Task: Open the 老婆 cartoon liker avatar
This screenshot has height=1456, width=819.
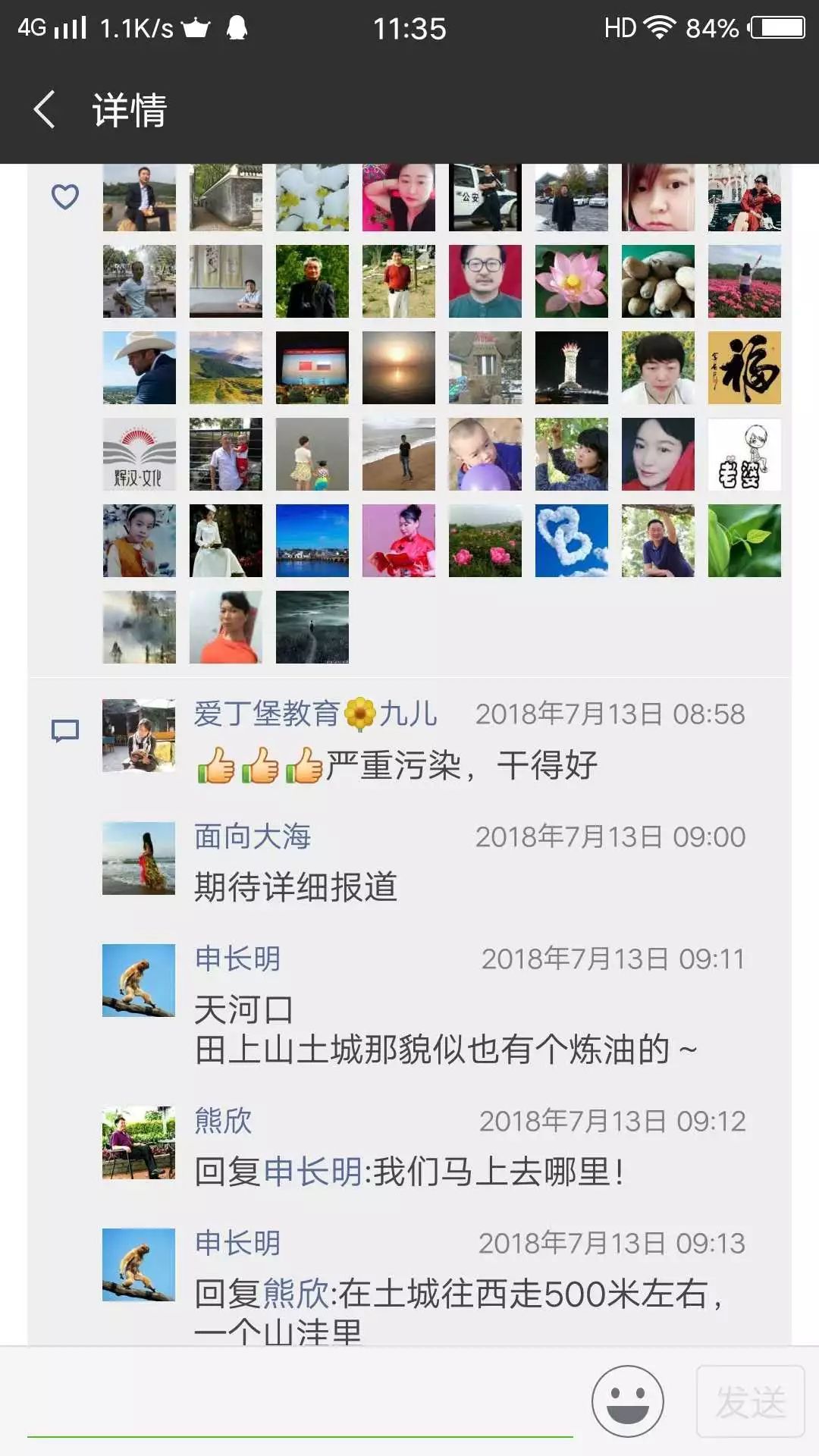Action: [x=744, y=454]
